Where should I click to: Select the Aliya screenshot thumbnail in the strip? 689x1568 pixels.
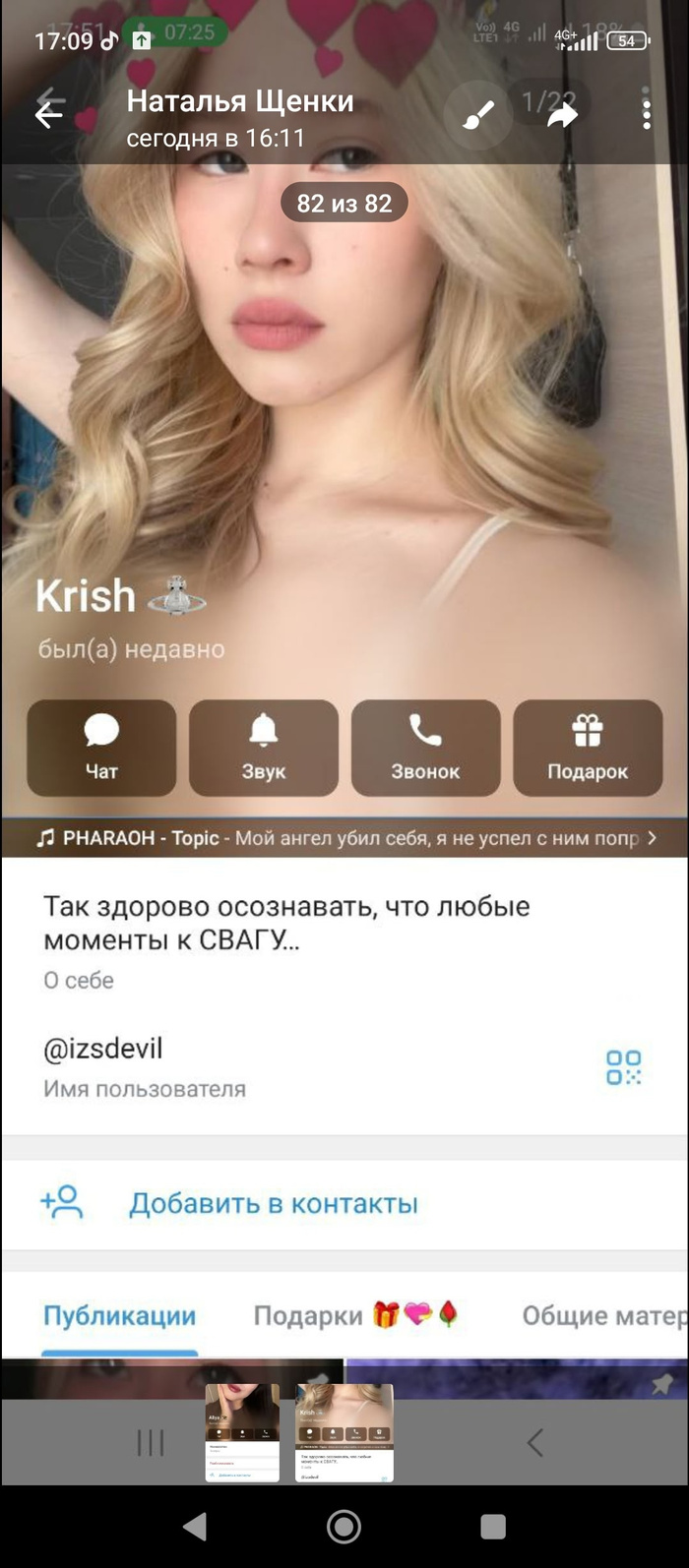(242, 1431)
